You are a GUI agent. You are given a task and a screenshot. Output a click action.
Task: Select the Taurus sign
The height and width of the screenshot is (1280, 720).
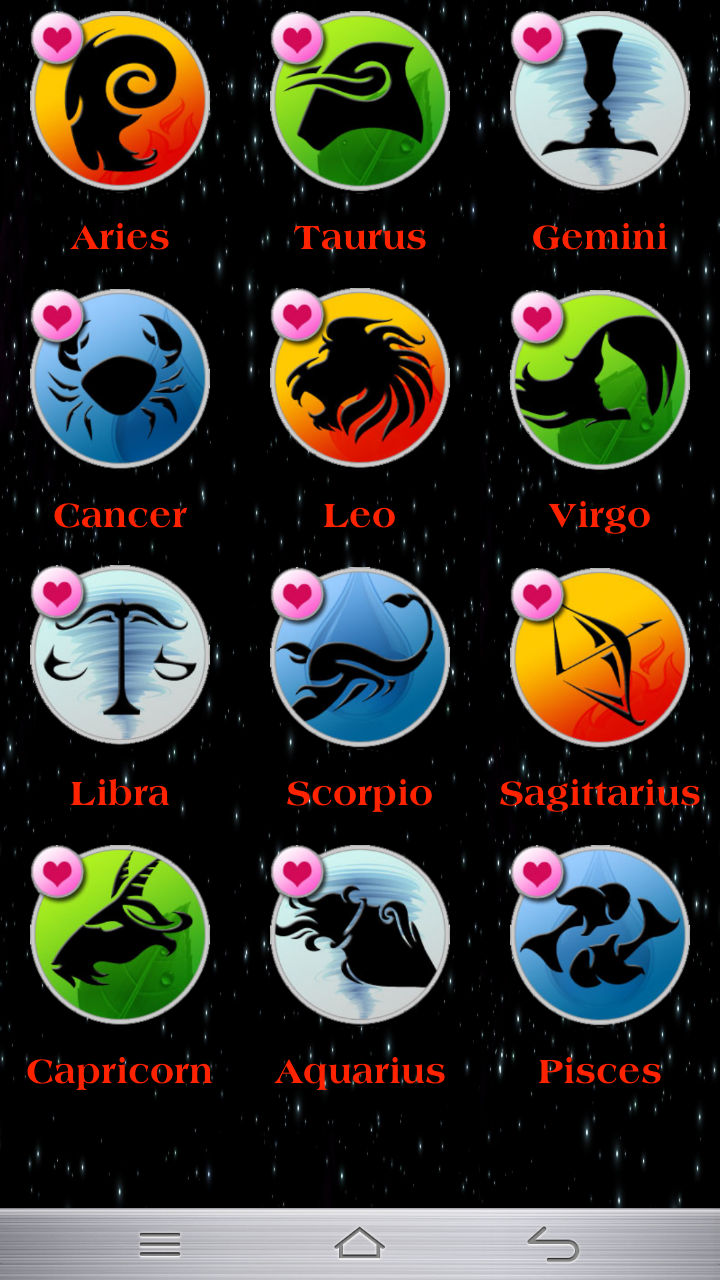[x=360, y=100]
